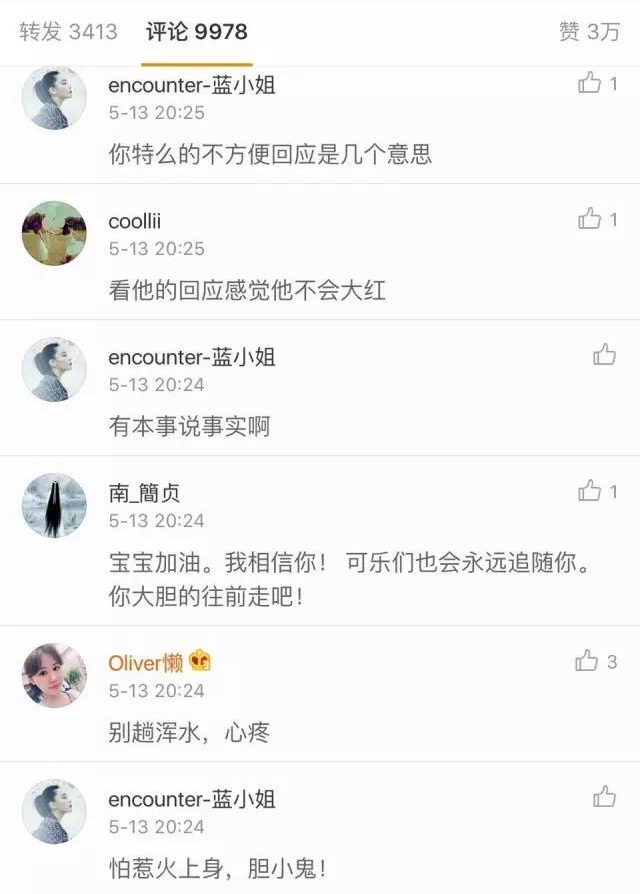Open coollii's profile picture
Viewport: 640px width, 894px height.
tap(54, 233)
